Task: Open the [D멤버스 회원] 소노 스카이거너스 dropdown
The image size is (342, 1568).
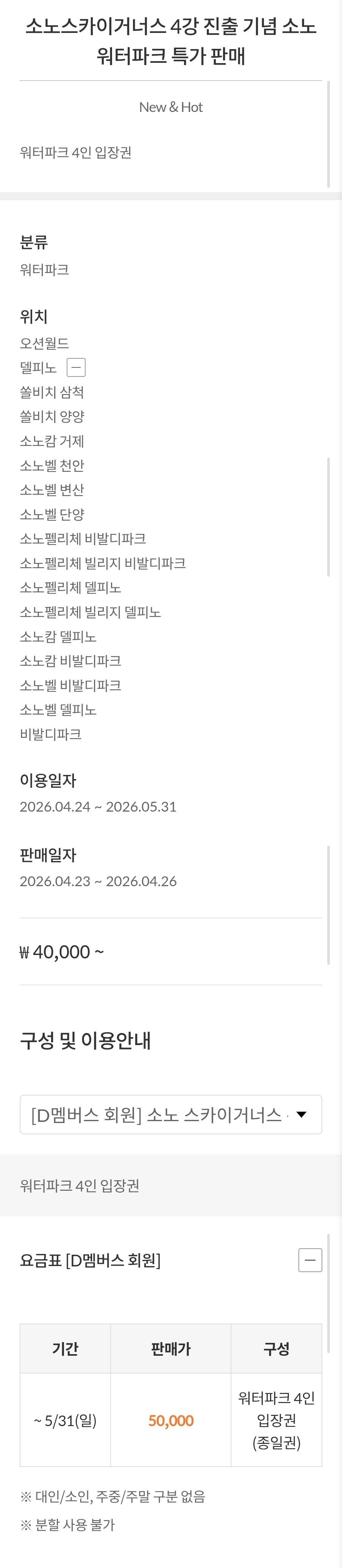Action: [171, 1115]
